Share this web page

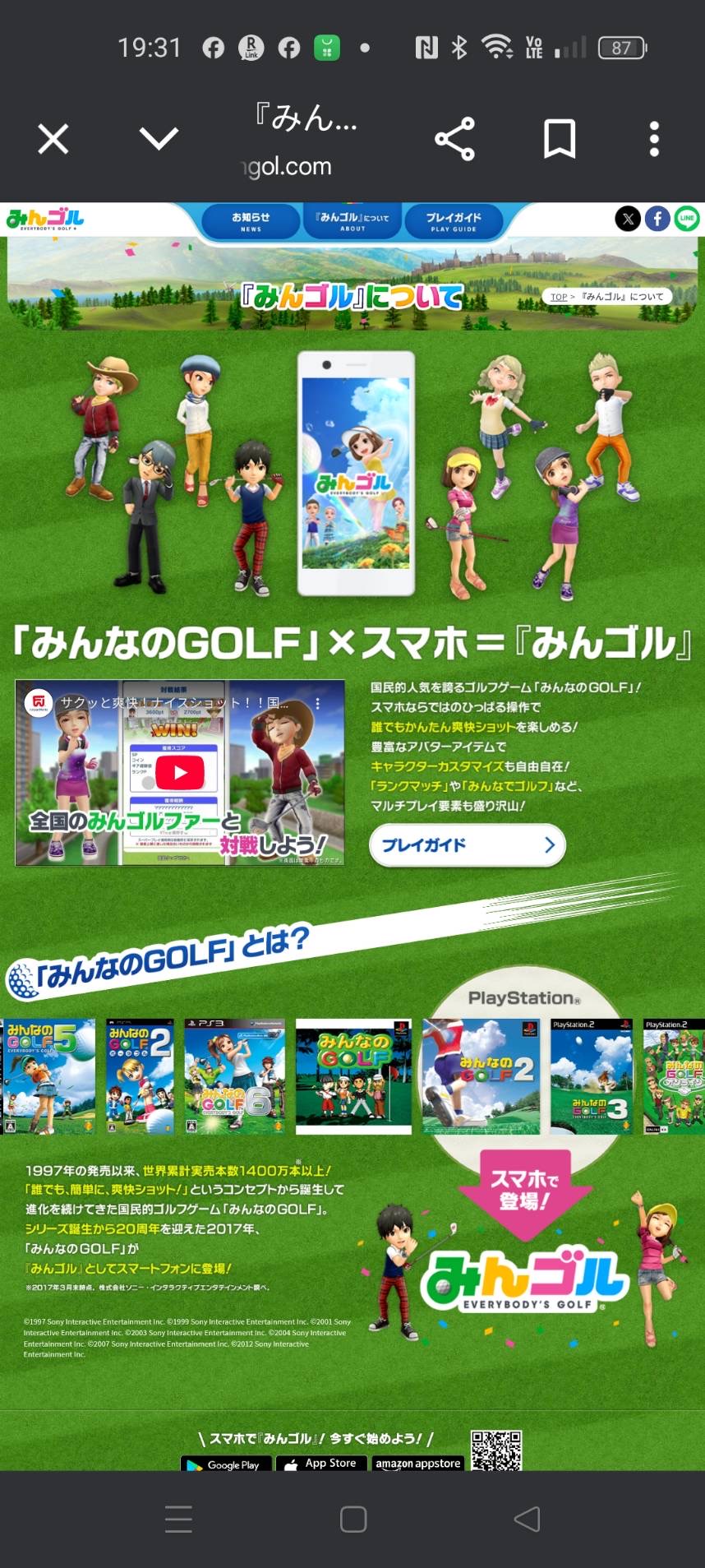click(454, 139)
